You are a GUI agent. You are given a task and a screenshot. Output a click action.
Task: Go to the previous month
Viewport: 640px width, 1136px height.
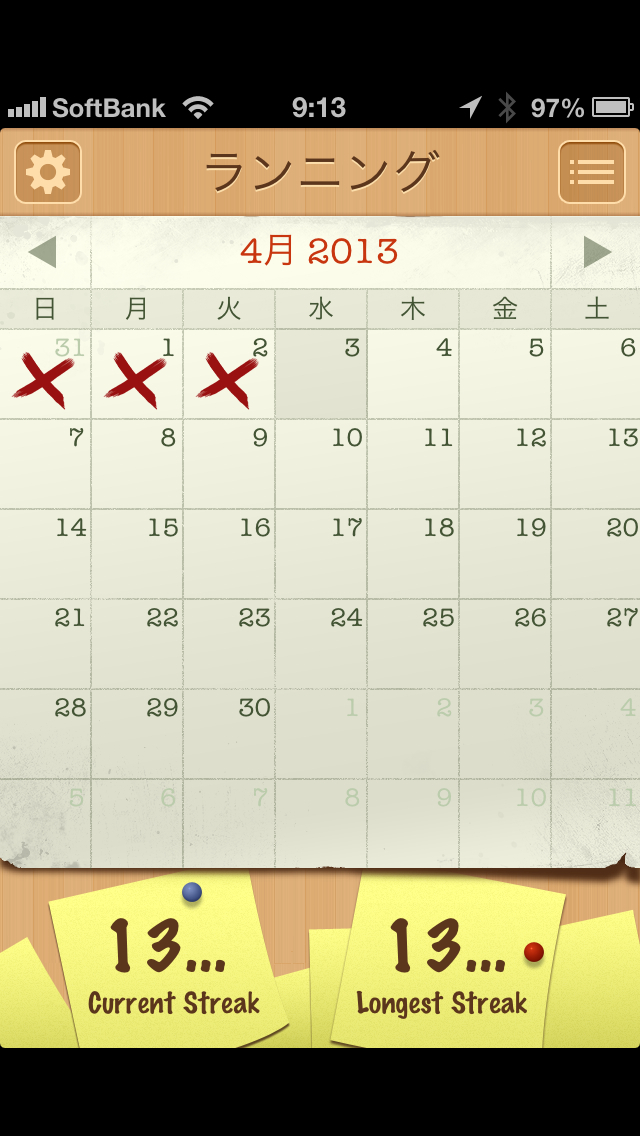[42, 252]
